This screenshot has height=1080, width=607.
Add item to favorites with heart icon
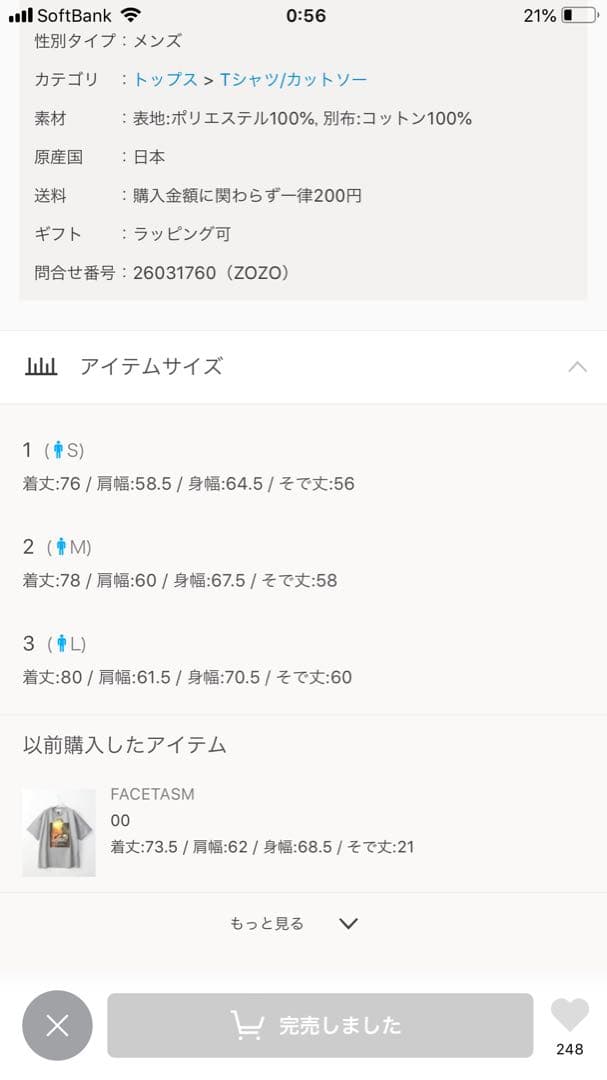570,1016
